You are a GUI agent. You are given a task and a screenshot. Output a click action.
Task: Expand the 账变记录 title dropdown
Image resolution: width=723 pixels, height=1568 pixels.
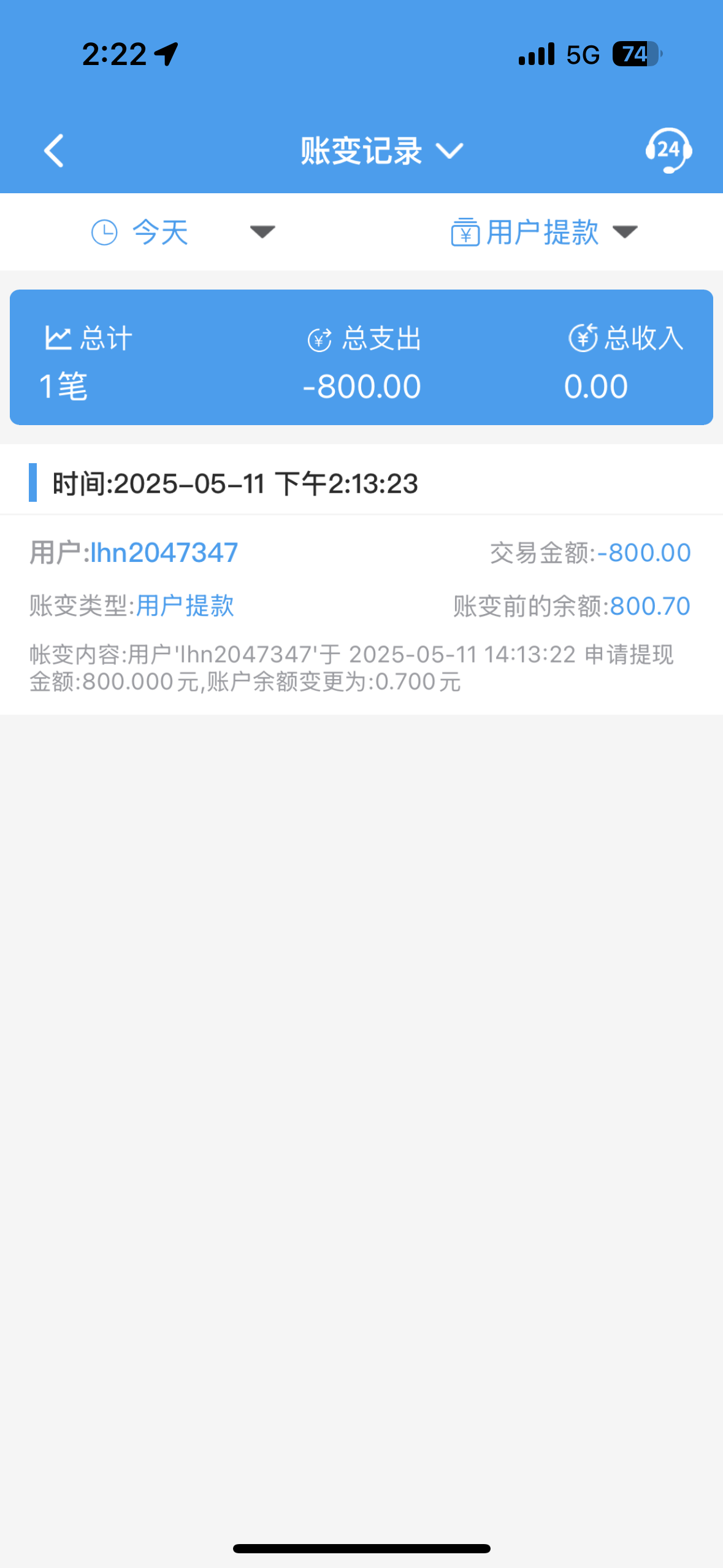pyautogui.click(x=381, y=150)
